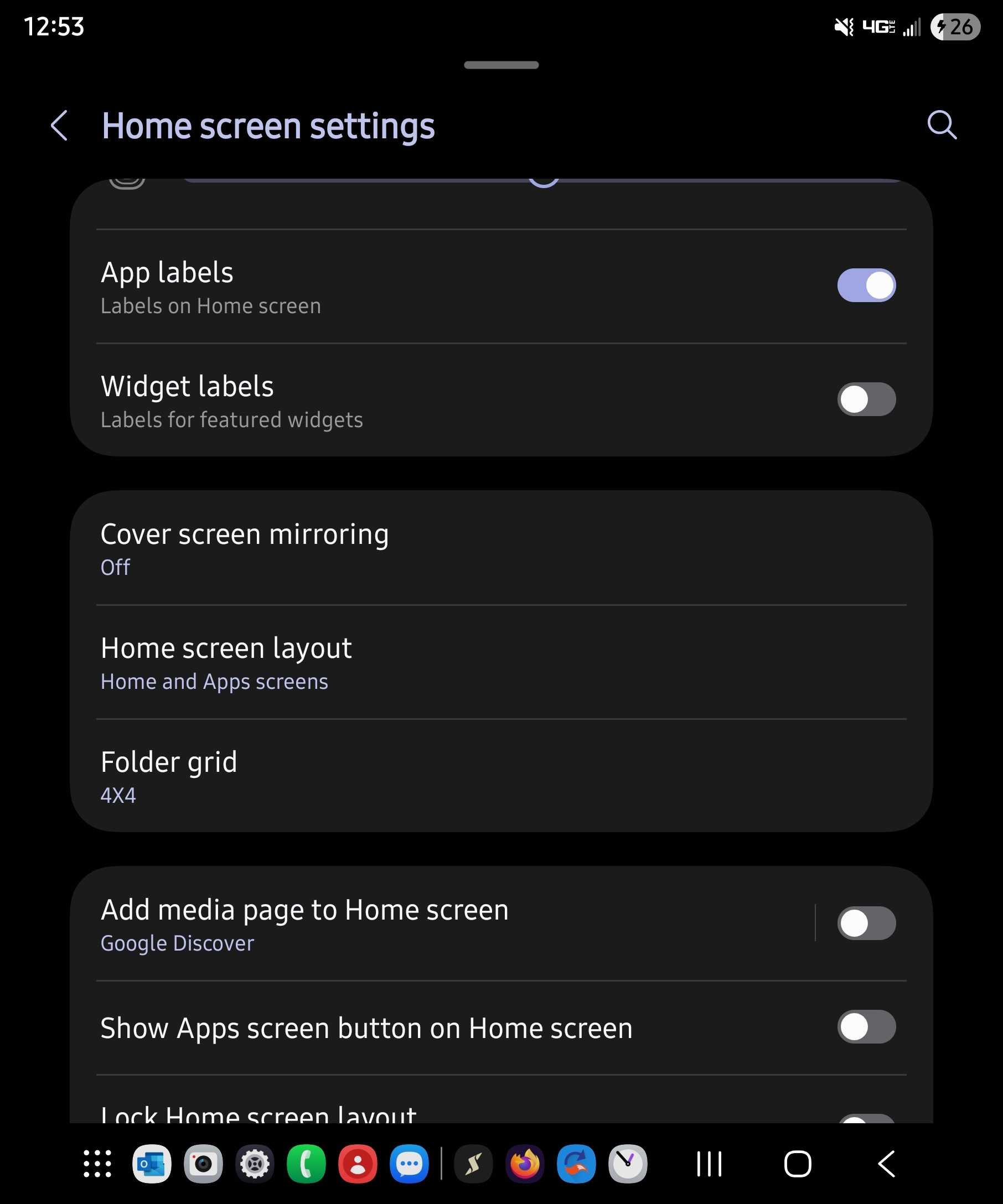Launch Firefox from the taskbar
This screenshot has height=1204, width=1003.
click(525, 1164)
